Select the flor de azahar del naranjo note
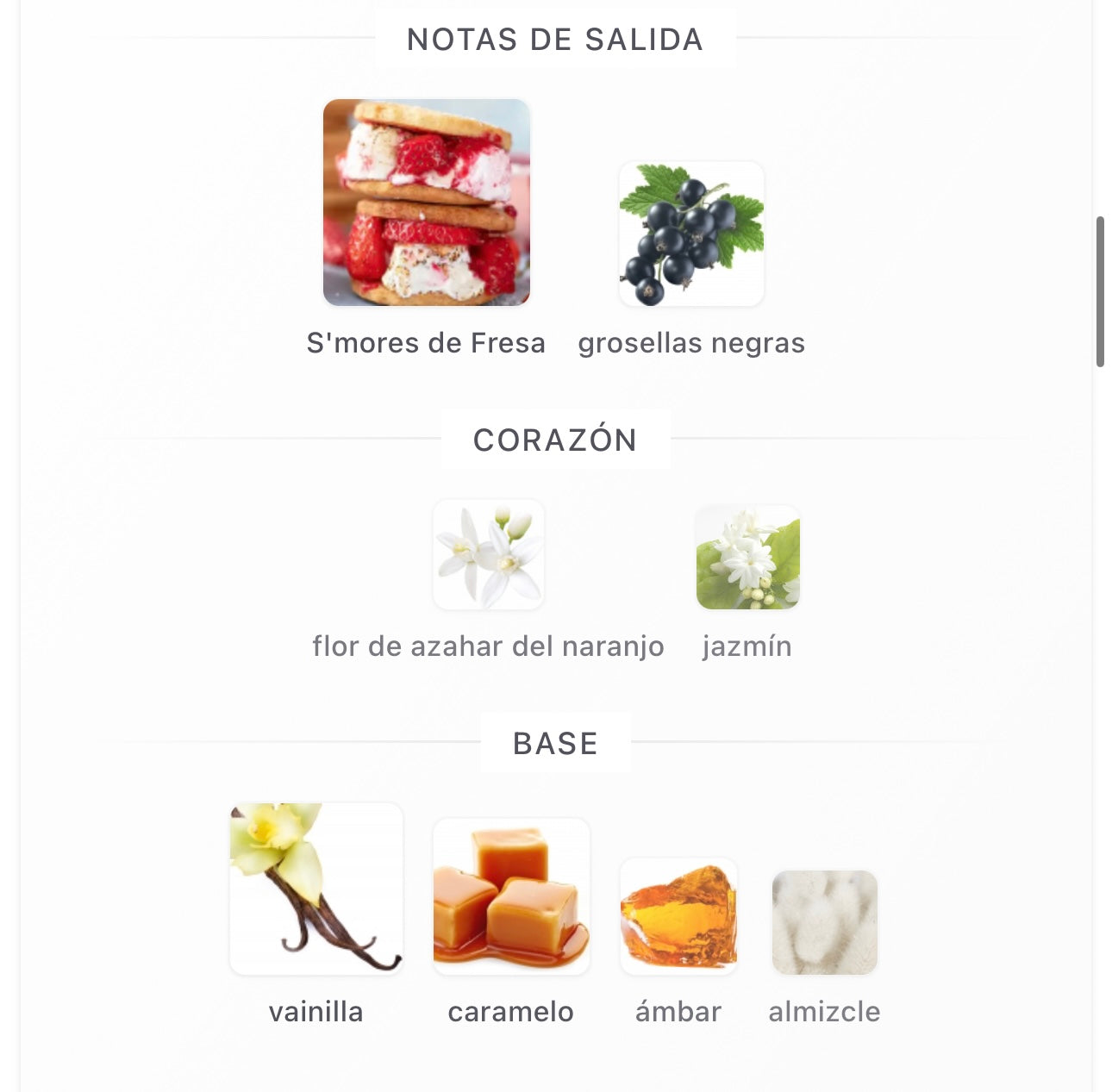 click(x=489, y=555)
